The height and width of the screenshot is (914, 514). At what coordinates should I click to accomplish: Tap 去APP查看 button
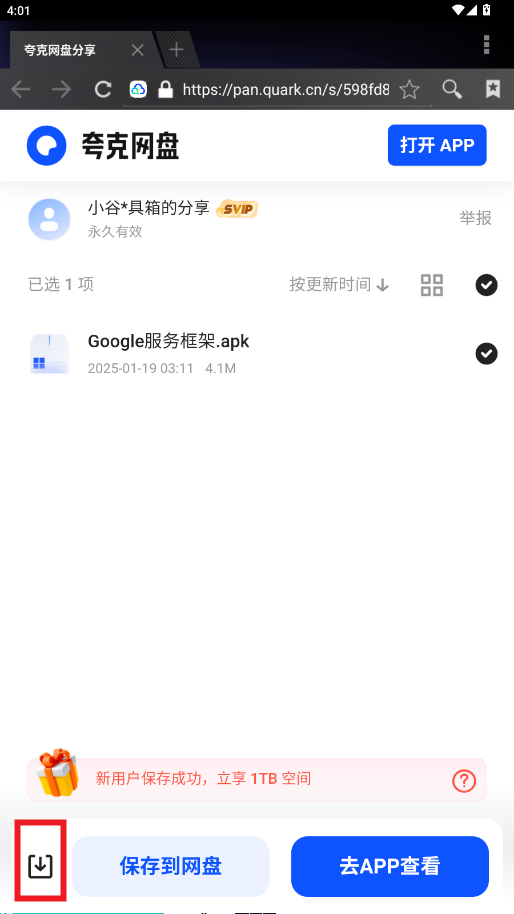[390, 866]
